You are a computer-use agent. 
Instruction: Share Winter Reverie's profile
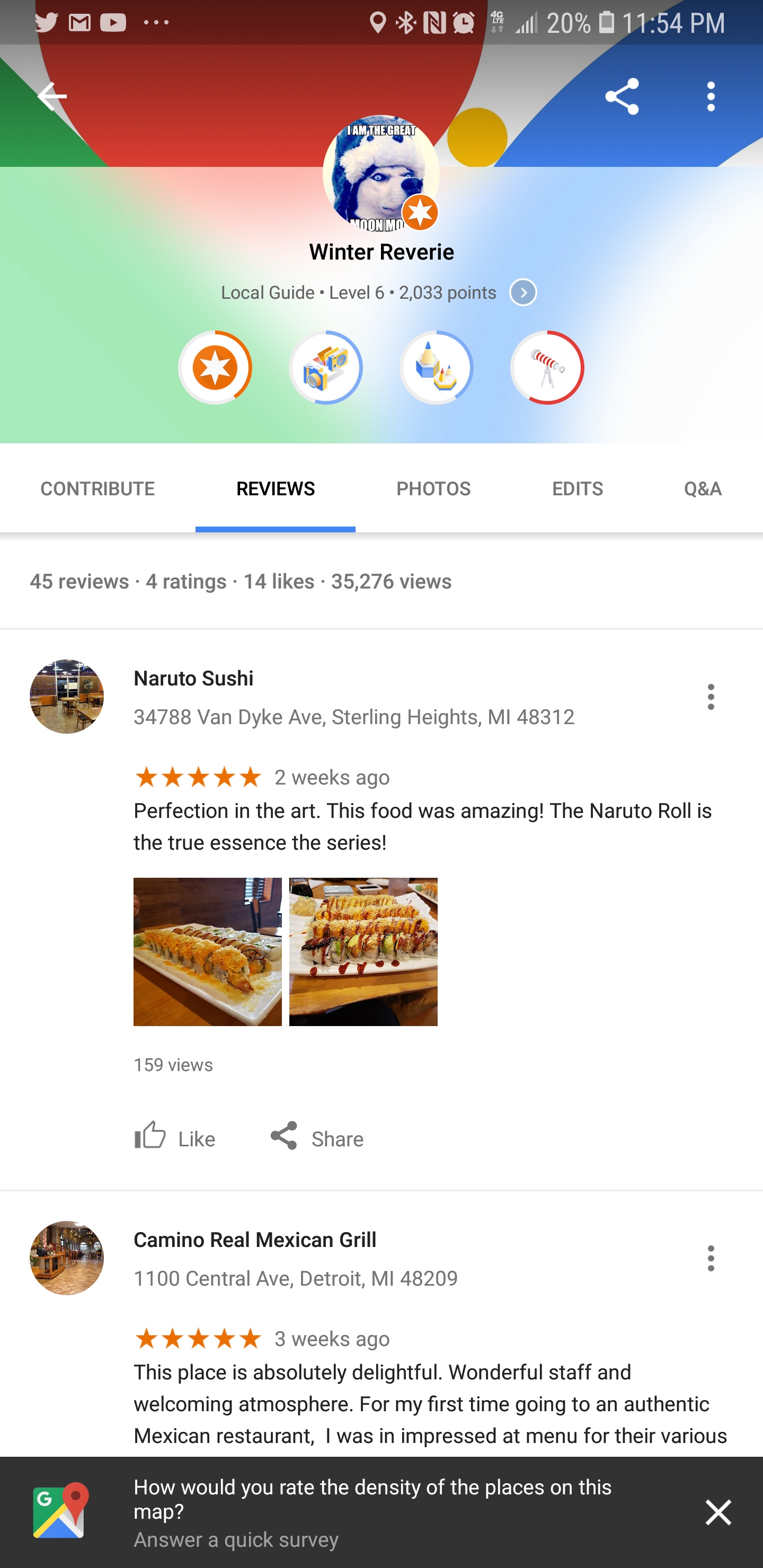(x=621, y=96)
